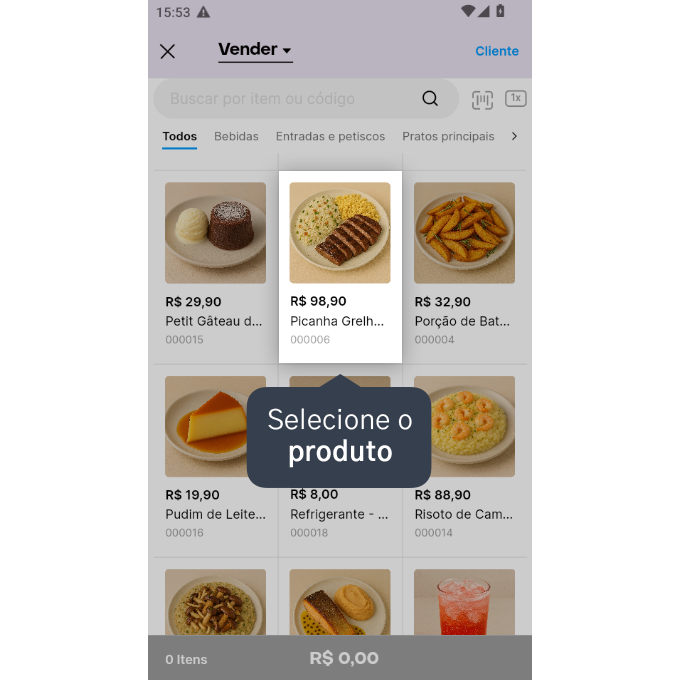
Task: Tap the 1x quantity multiplier
Action: (x=516, y=98)
